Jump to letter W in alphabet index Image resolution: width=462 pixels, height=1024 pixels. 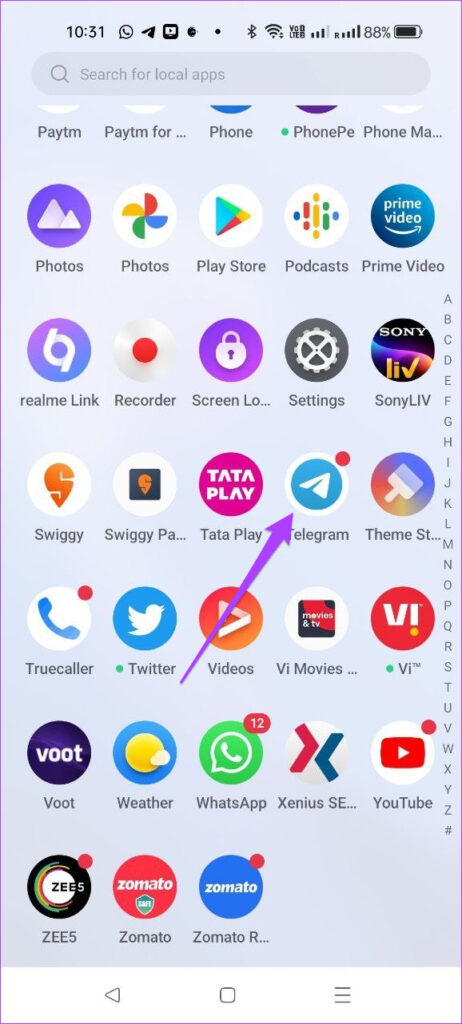448,748
